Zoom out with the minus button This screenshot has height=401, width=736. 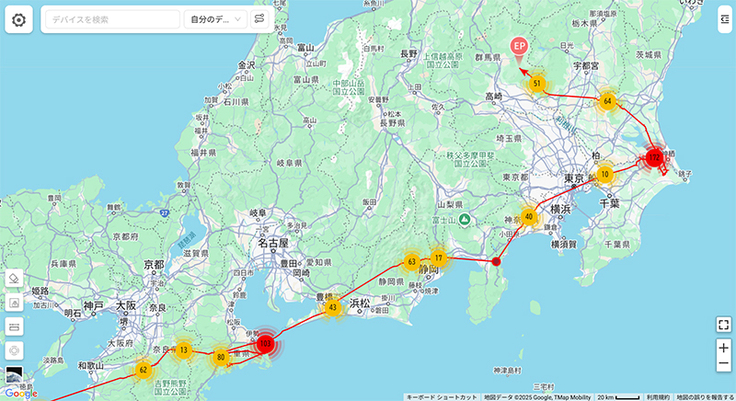723,365
